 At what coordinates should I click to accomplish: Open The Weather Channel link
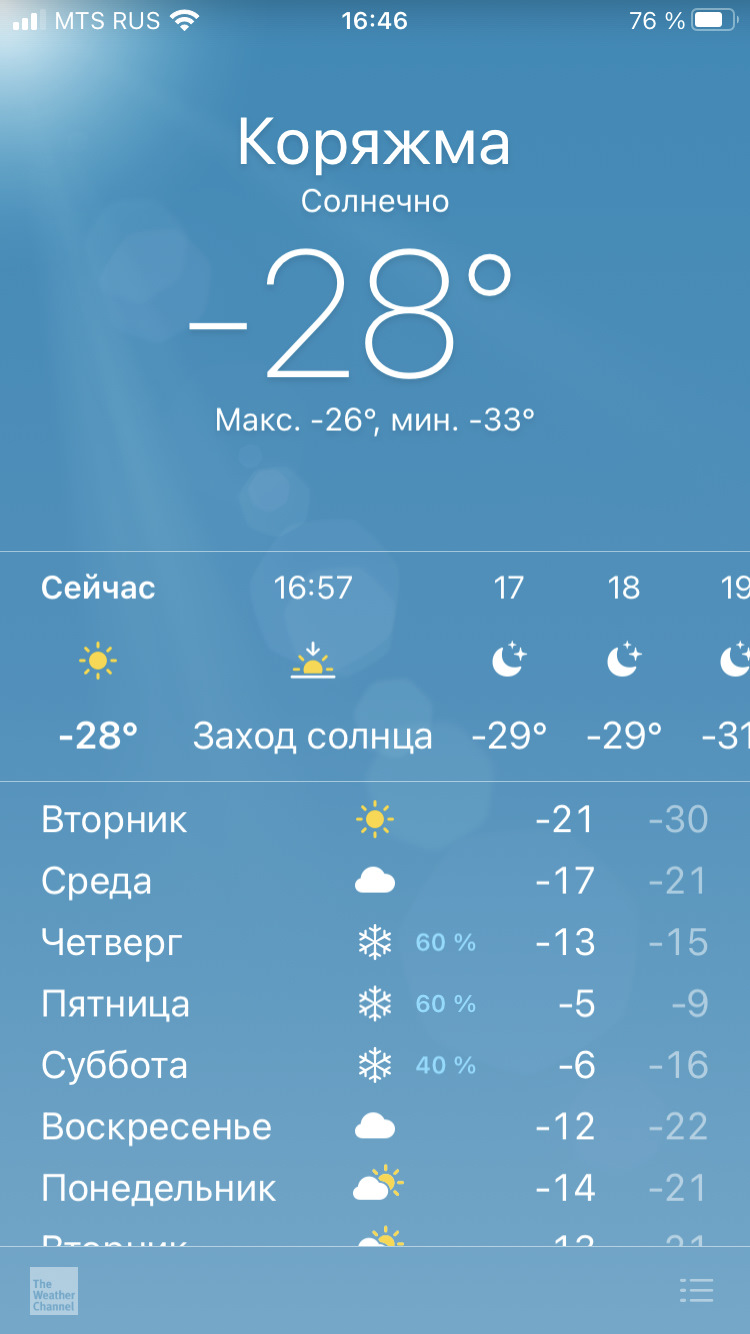point(54,1290)
